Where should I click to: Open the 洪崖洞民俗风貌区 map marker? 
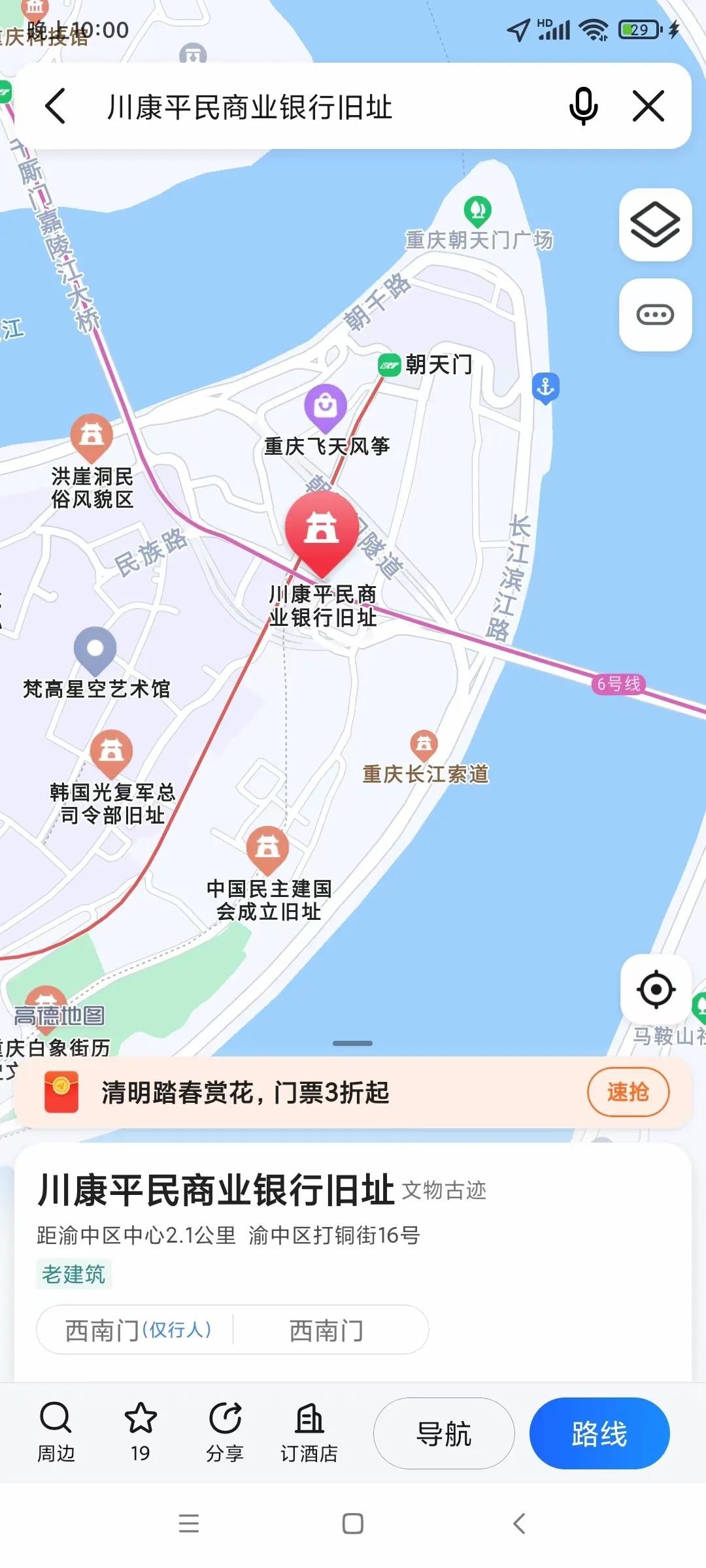coord(92,434)
